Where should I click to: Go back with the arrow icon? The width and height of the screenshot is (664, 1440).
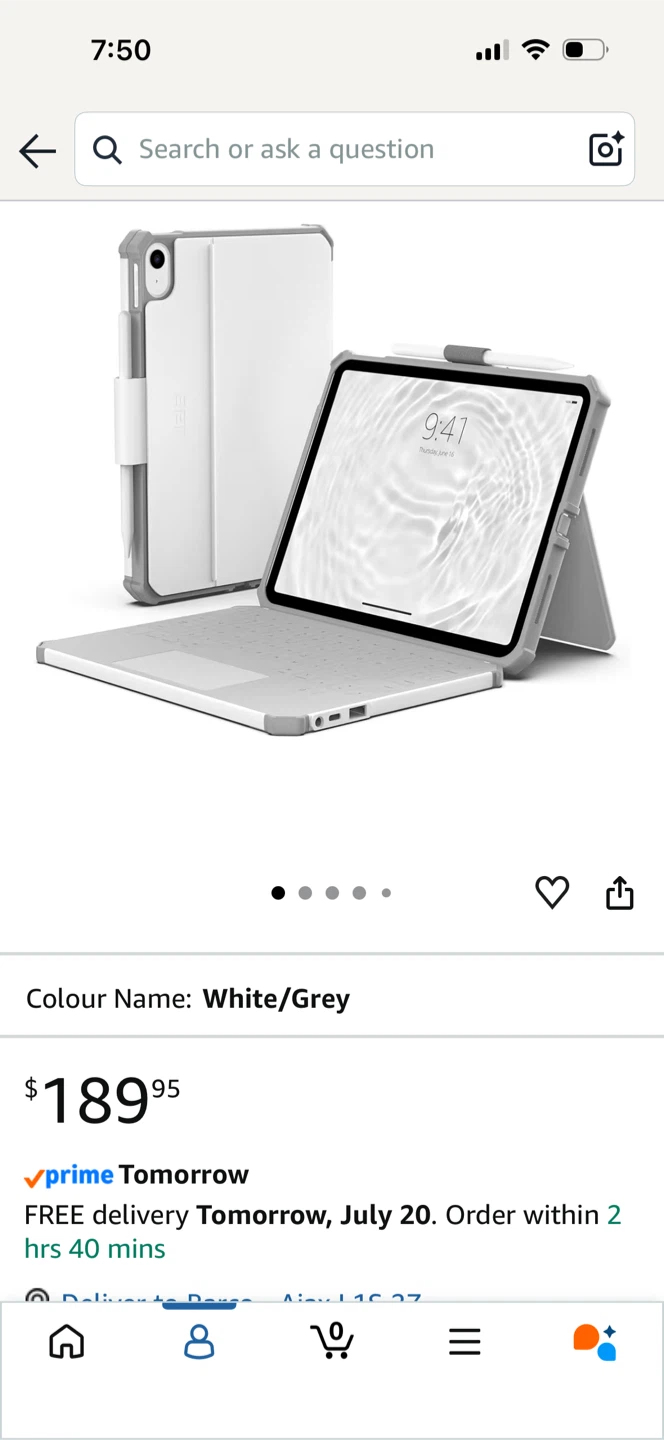37,151
